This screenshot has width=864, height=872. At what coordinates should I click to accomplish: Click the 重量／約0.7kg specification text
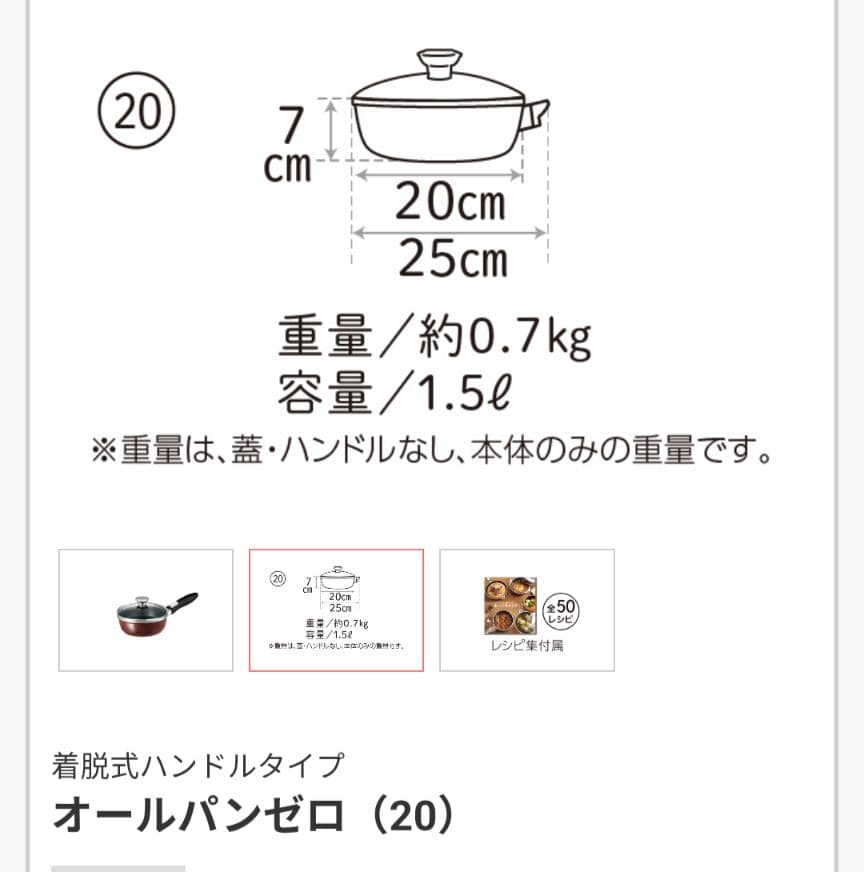click(x=435, y=337)
